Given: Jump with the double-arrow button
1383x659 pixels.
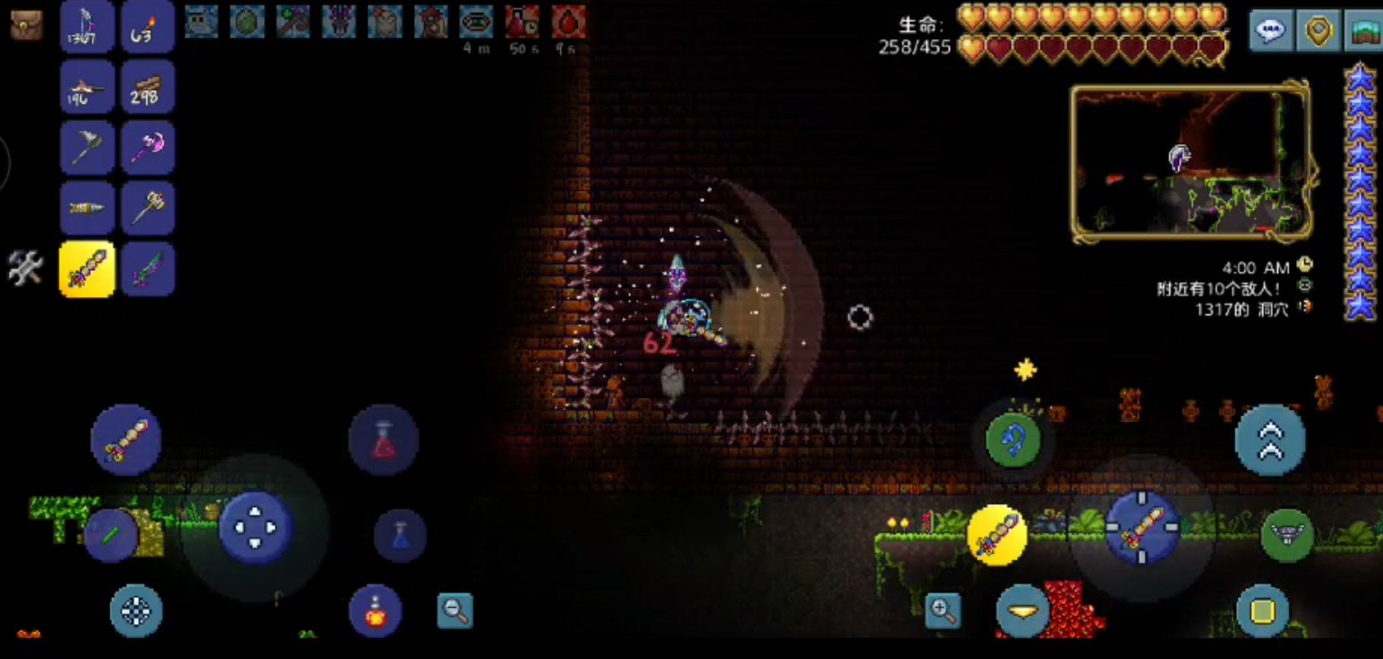Looking at the screenshot, I should [1270, 439].
